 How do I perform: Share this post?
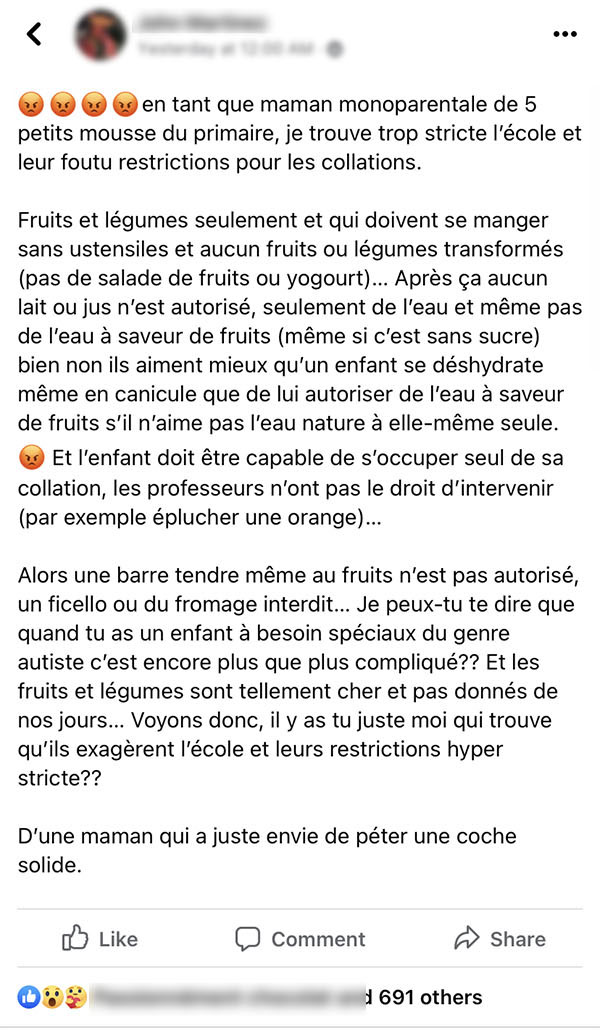tap(500, 938)
